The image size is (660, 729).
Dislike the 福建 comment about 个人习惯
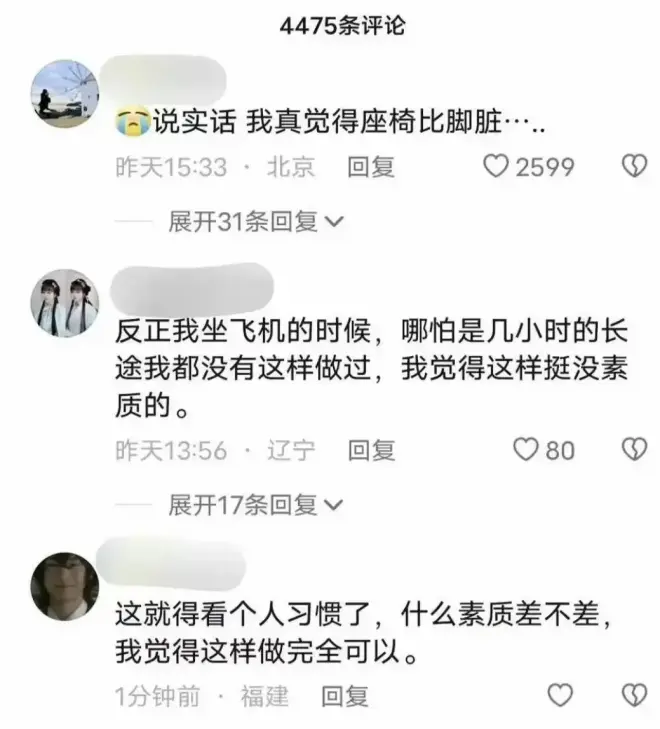(634, 694)
